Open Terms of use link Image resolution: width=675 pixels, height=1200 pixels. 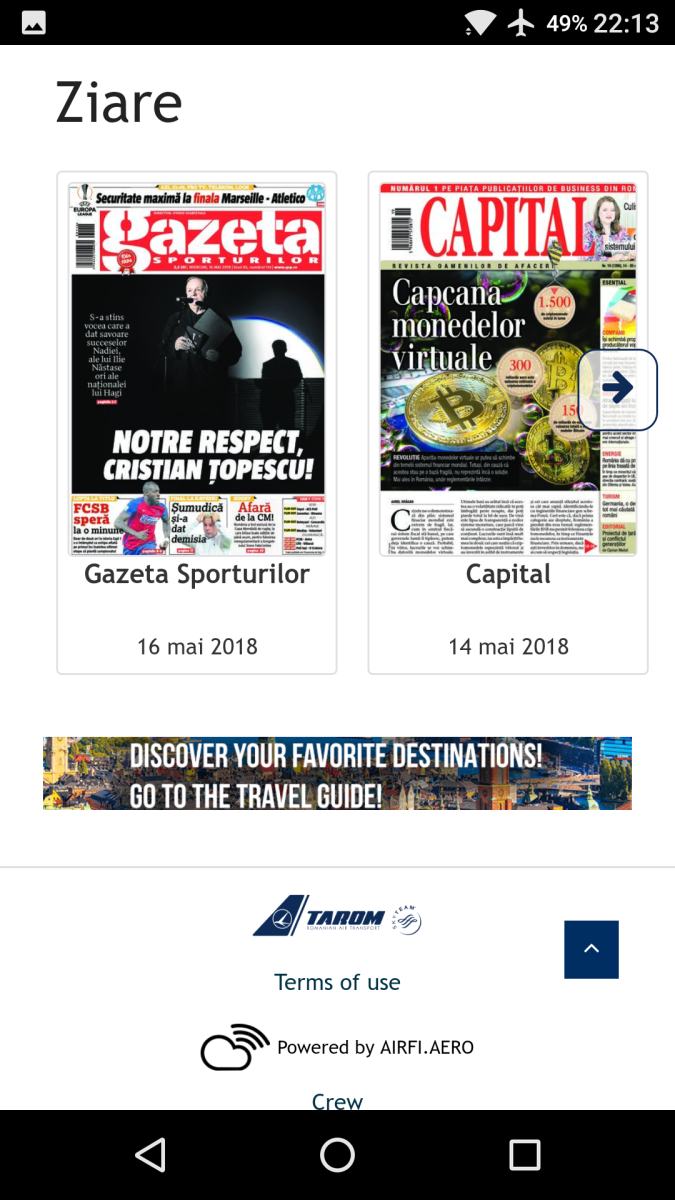pyautogui.click(x=337, y=982)
